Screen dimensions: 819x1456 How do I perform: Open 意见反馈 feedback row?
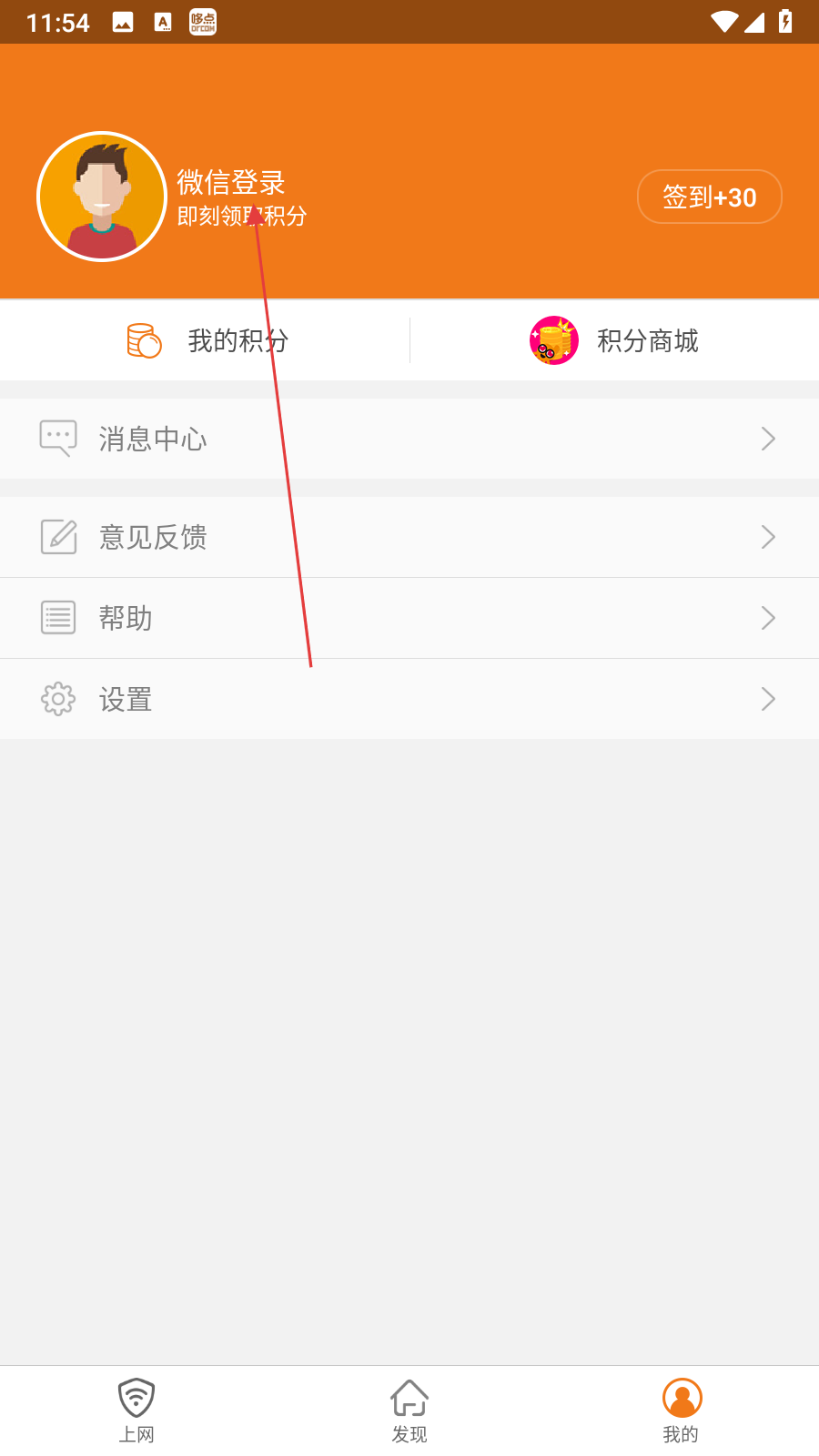(409, 537)
